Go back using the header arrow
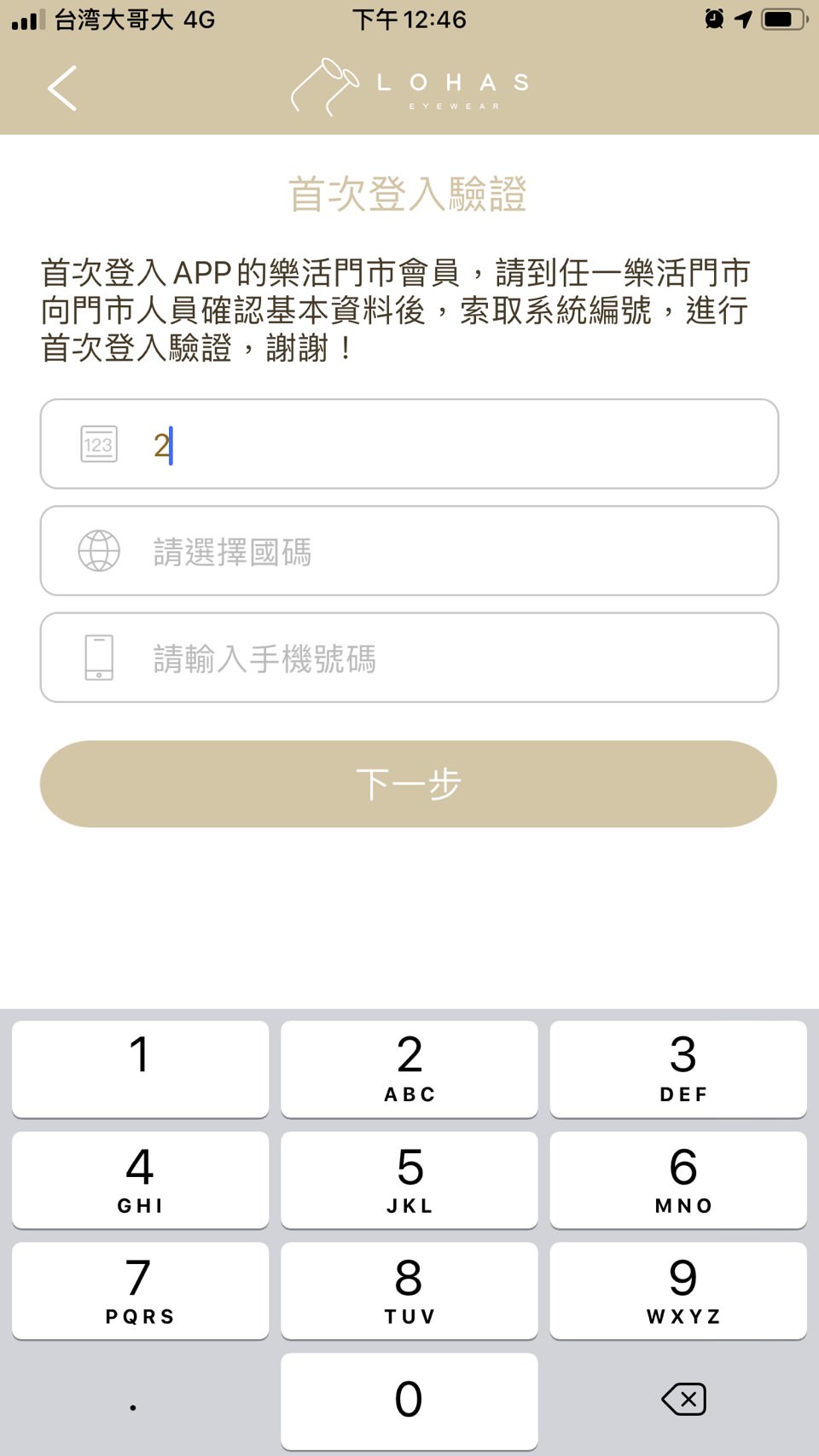The image size is (819, 1456). point(62,88)
